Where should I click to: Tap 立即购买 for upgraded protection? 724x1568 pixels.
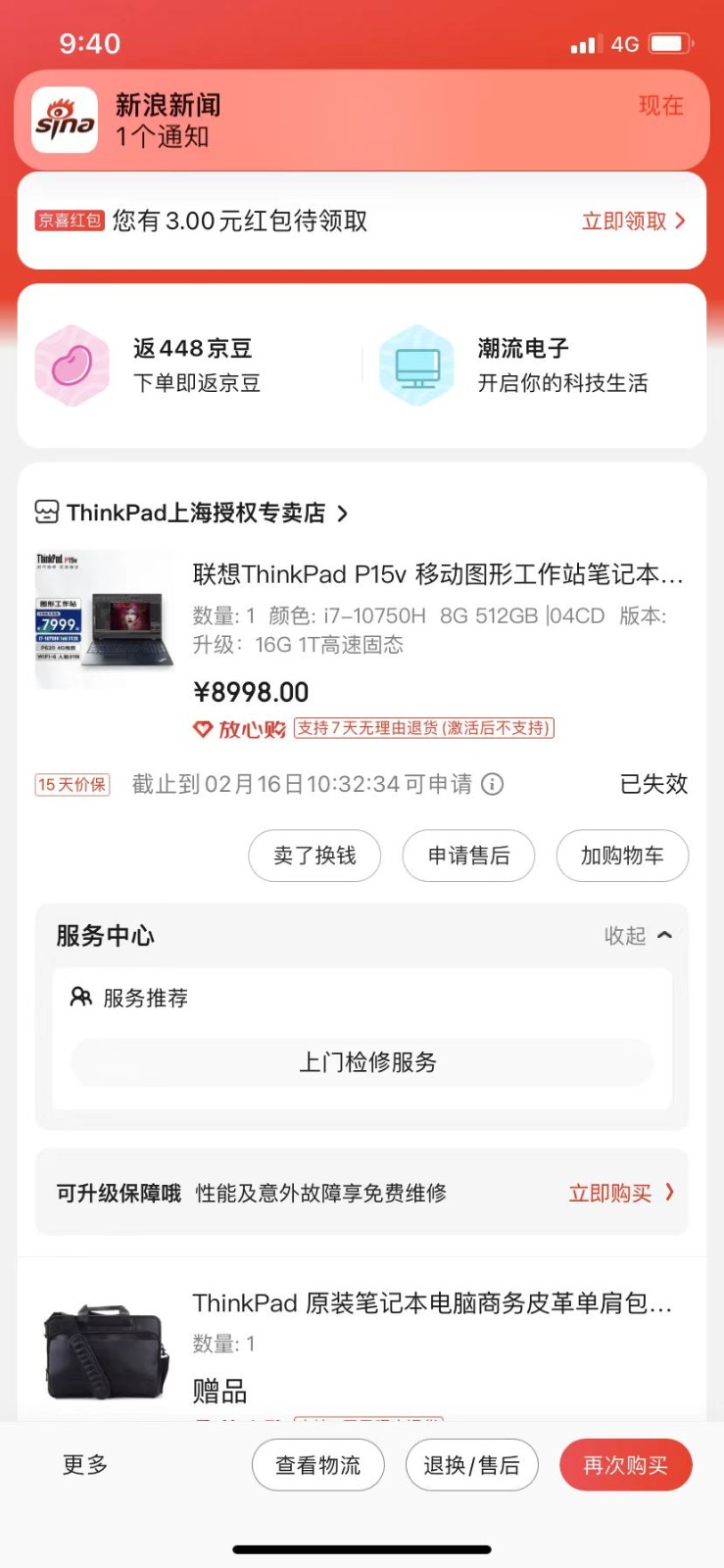620,1193
